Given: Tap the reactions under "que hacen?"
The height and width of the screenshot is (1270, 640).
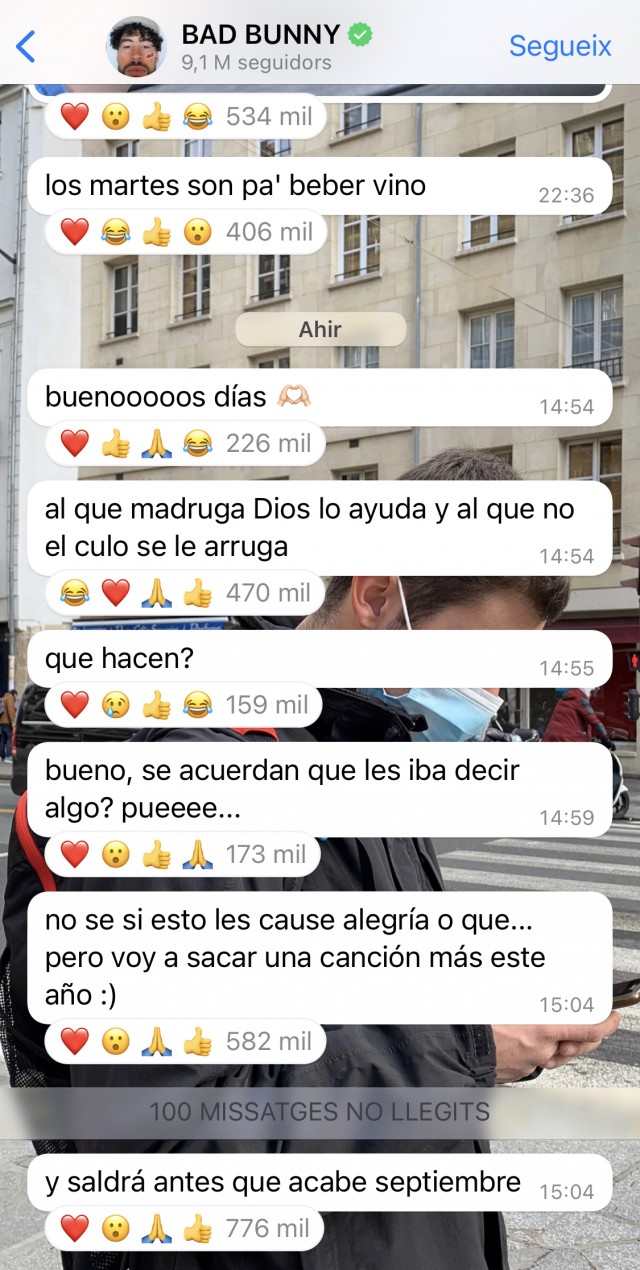Looking at the screenshot, I should tap(184, 705).
